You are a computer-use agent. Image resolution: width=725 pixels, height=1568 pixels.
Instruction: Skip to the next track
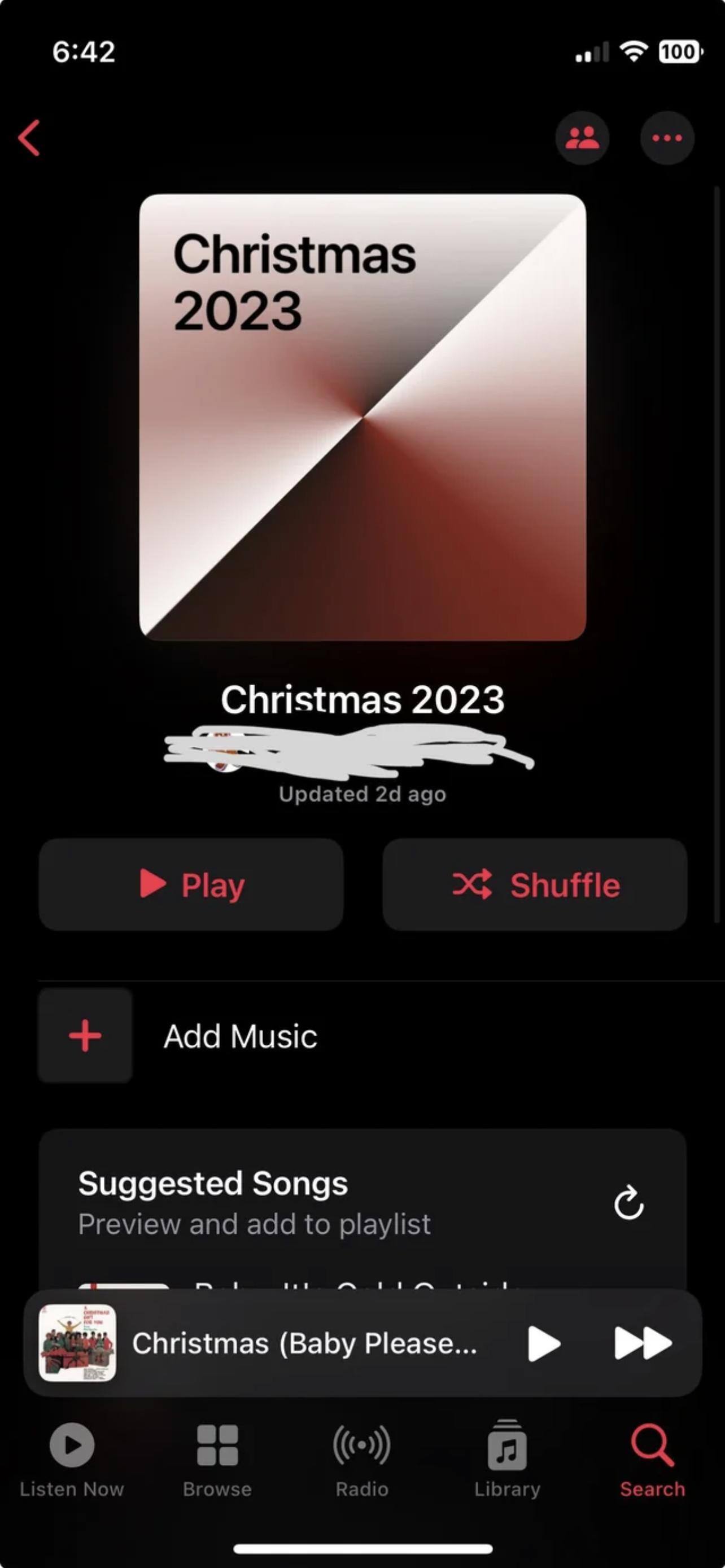click(x=643, y=1343)
